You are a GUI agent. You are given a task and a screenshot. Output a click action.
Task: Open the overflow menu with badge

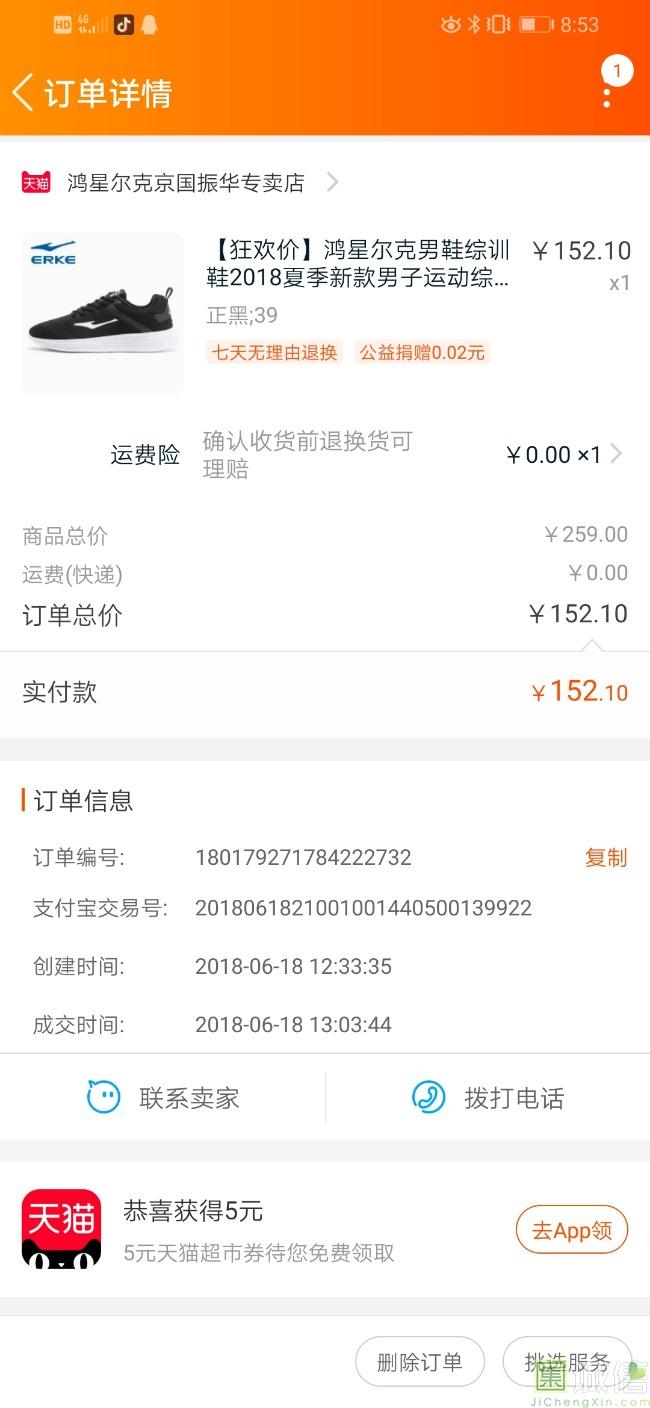607,92
